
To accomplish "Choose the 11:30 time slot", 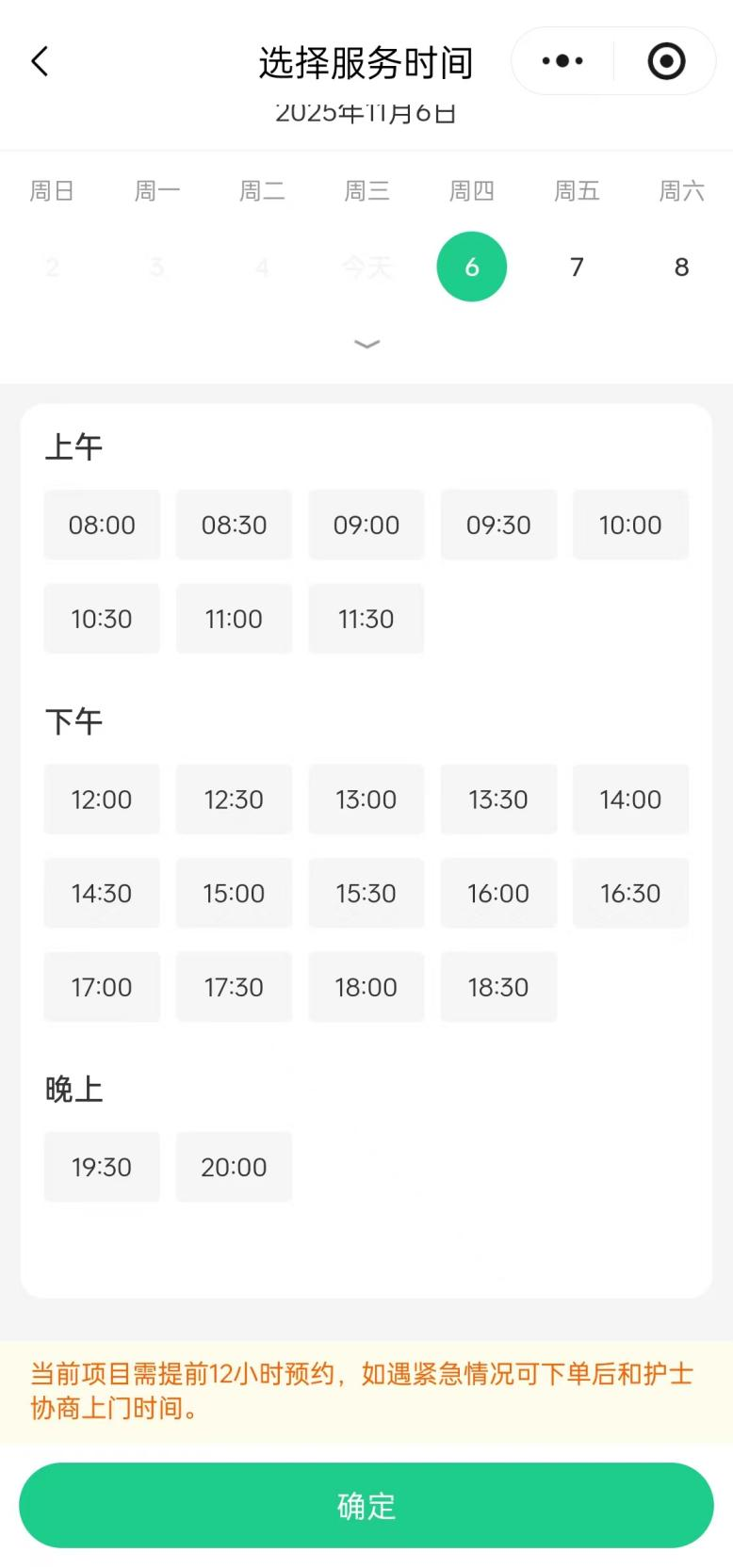I will [x=366, y=619].
